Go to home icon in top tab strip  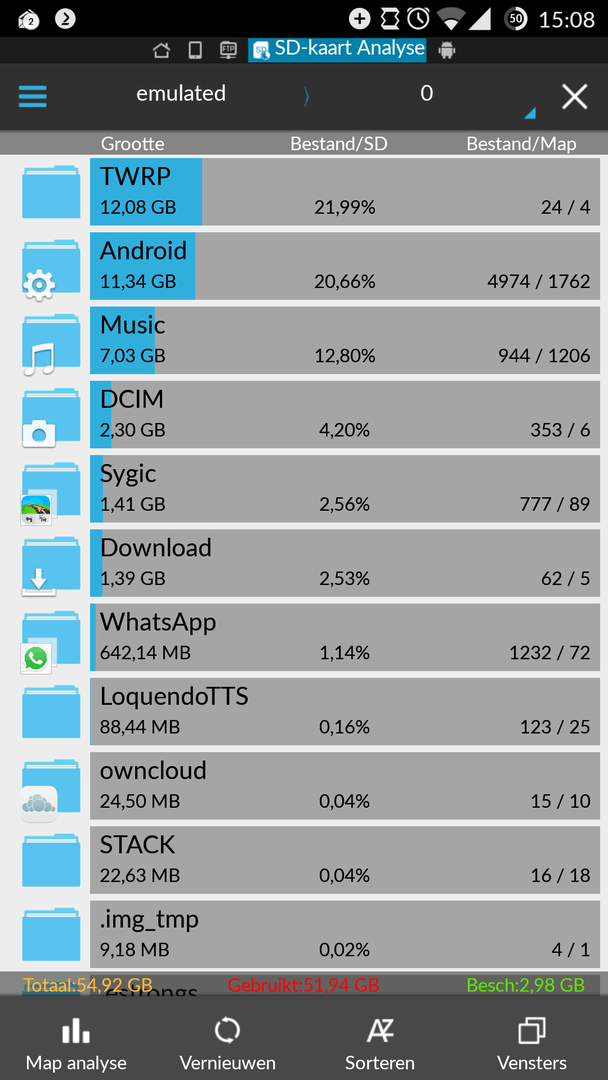click(x=161, y=50)
